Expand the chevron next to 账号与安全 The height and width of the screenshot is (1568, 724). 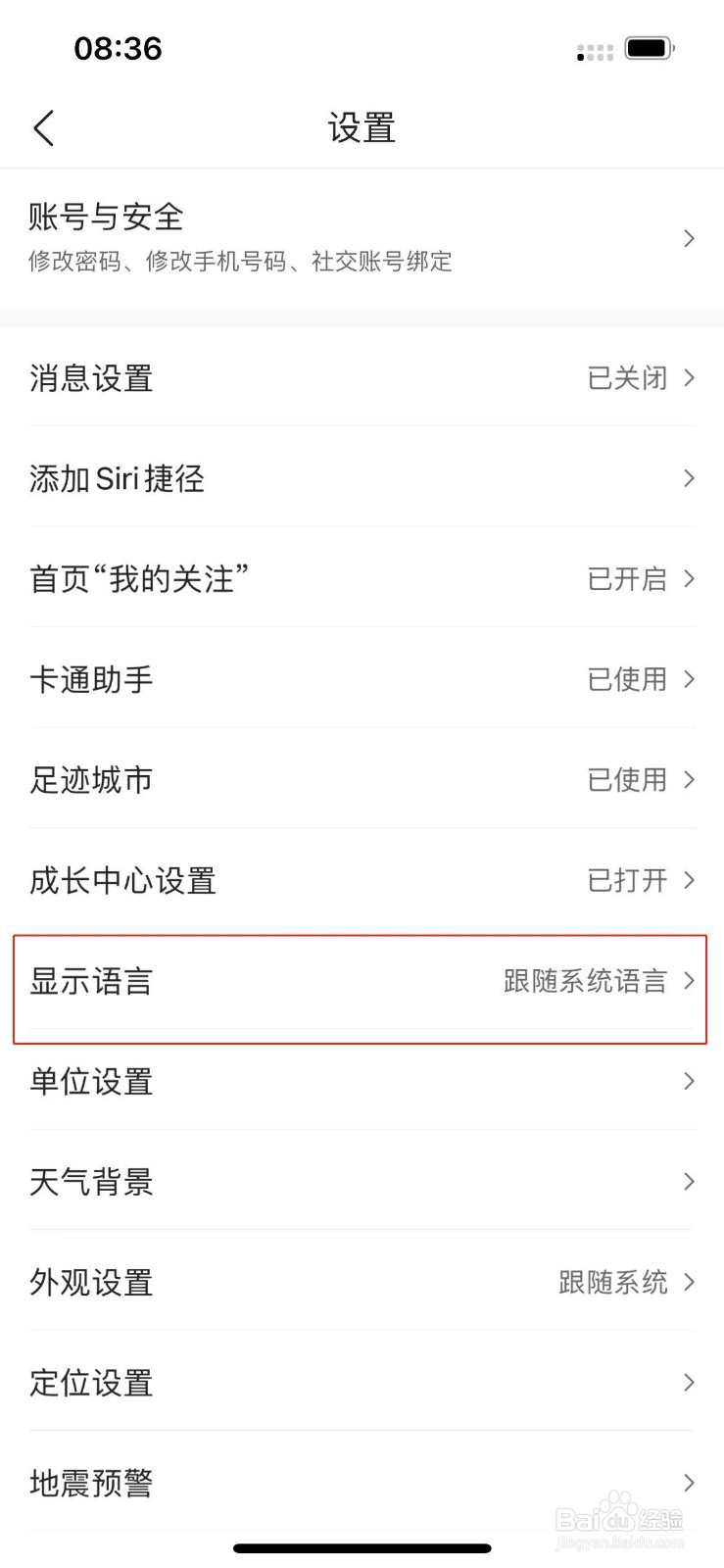(x=689, y=238)
